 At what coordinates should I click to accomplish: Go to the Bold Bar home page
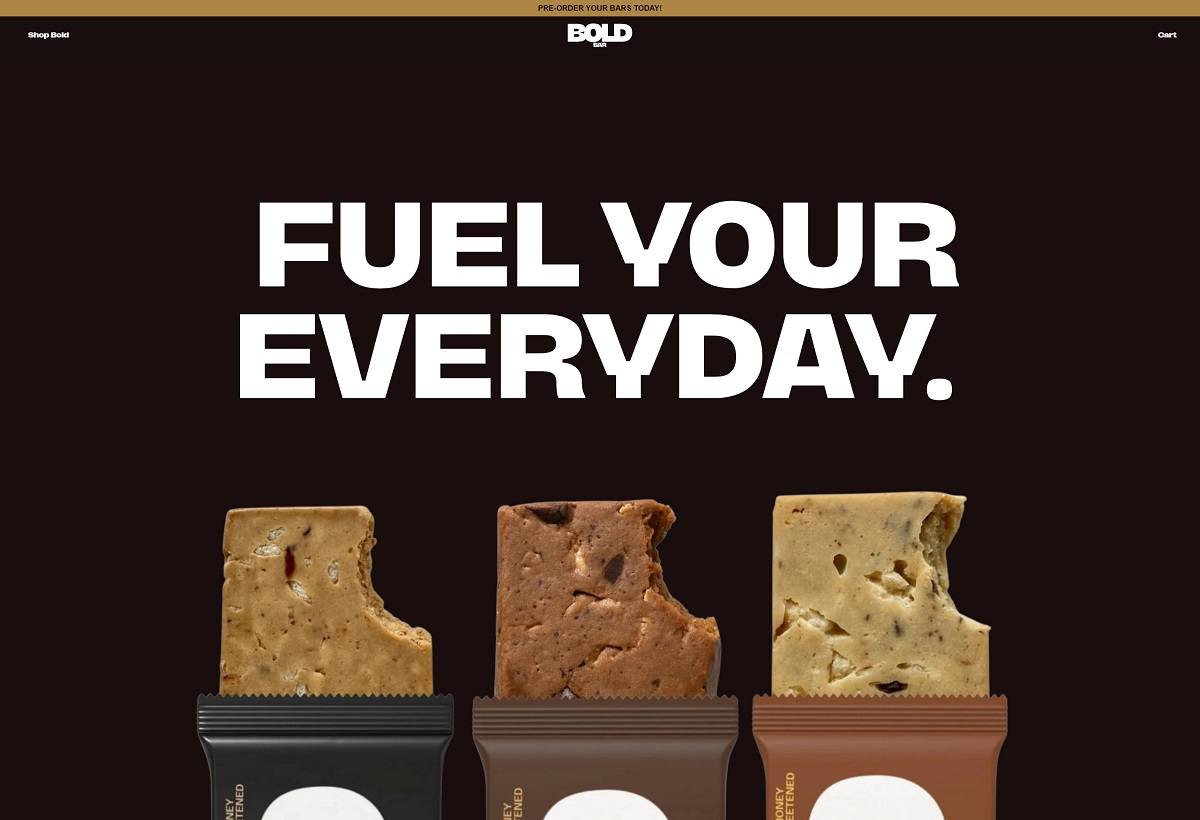click(600, 35)
